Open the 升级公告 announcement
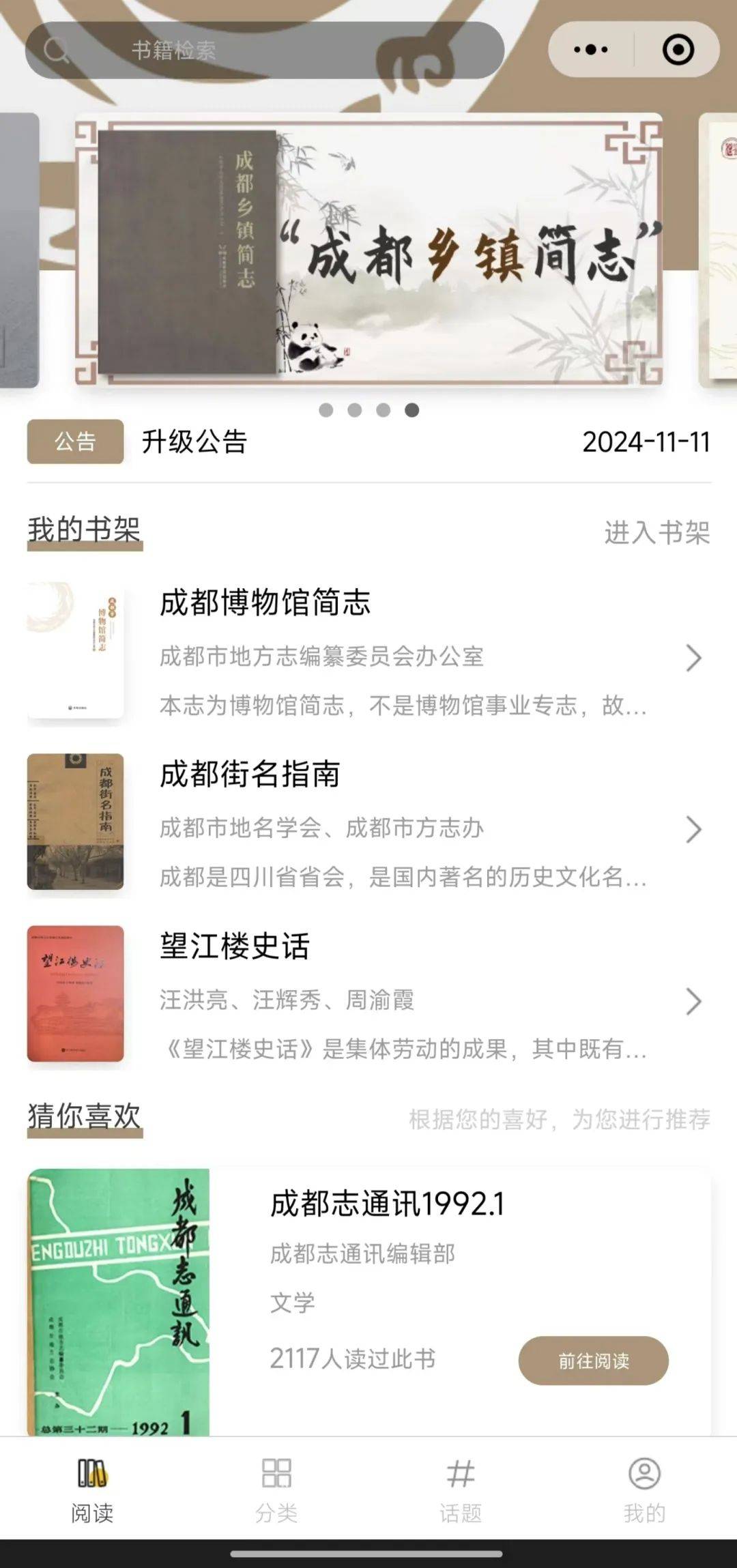 click(194, 442)
